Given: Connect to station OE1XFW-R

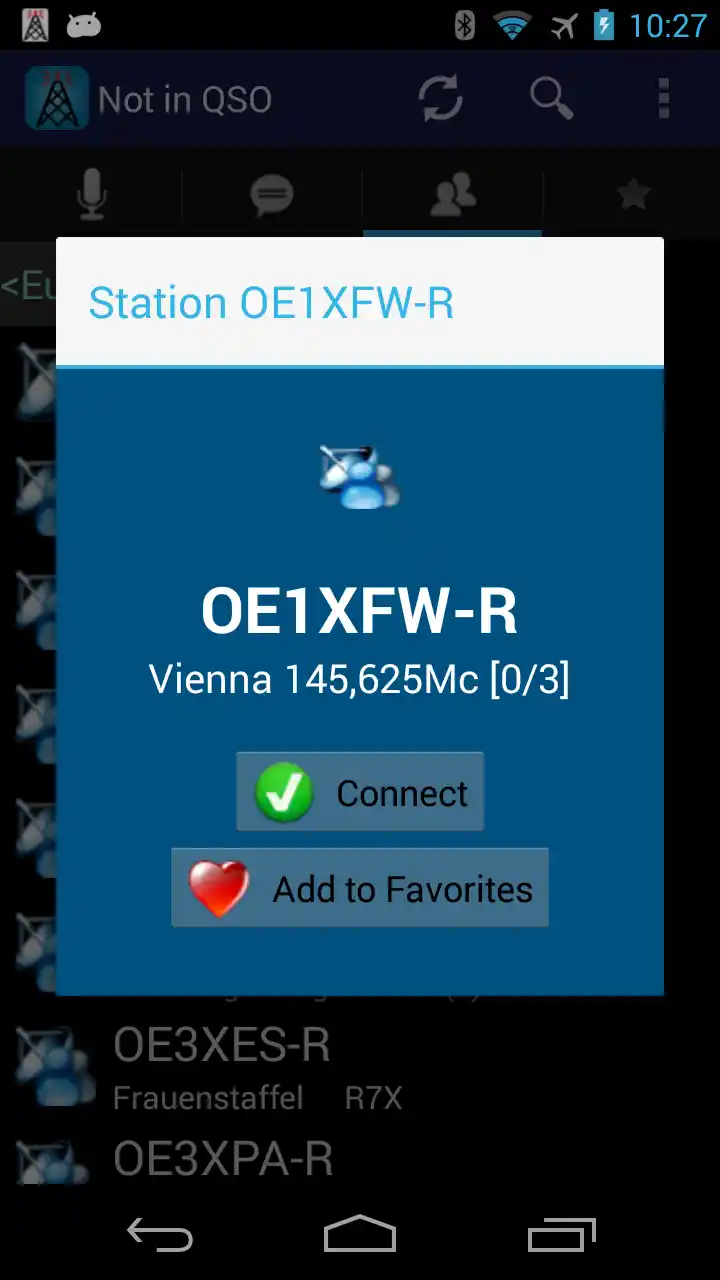Looking at the screenshot, I should pos(360,792).
